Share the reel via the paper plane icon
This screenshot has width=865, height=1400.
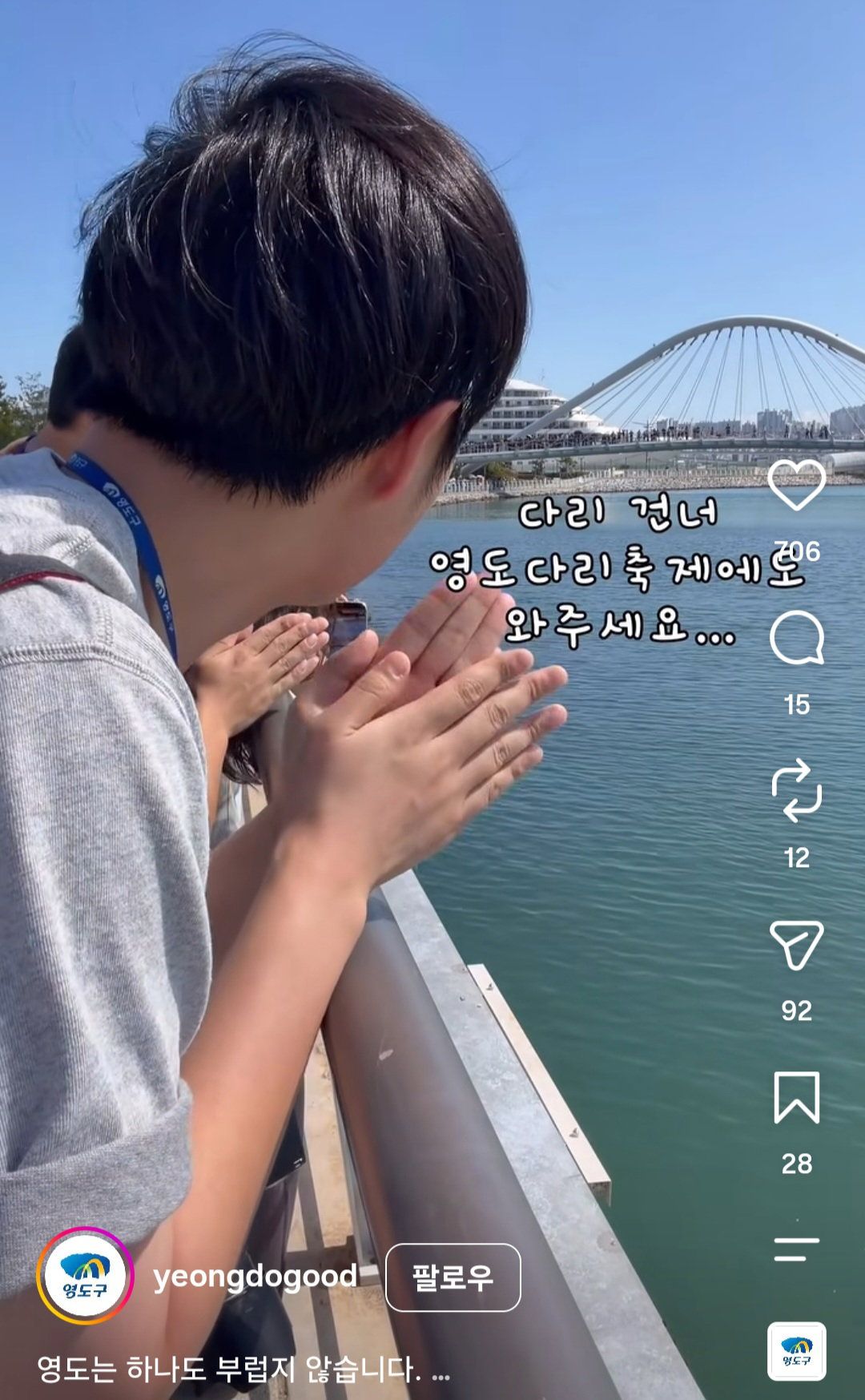(x=796, y=945)
